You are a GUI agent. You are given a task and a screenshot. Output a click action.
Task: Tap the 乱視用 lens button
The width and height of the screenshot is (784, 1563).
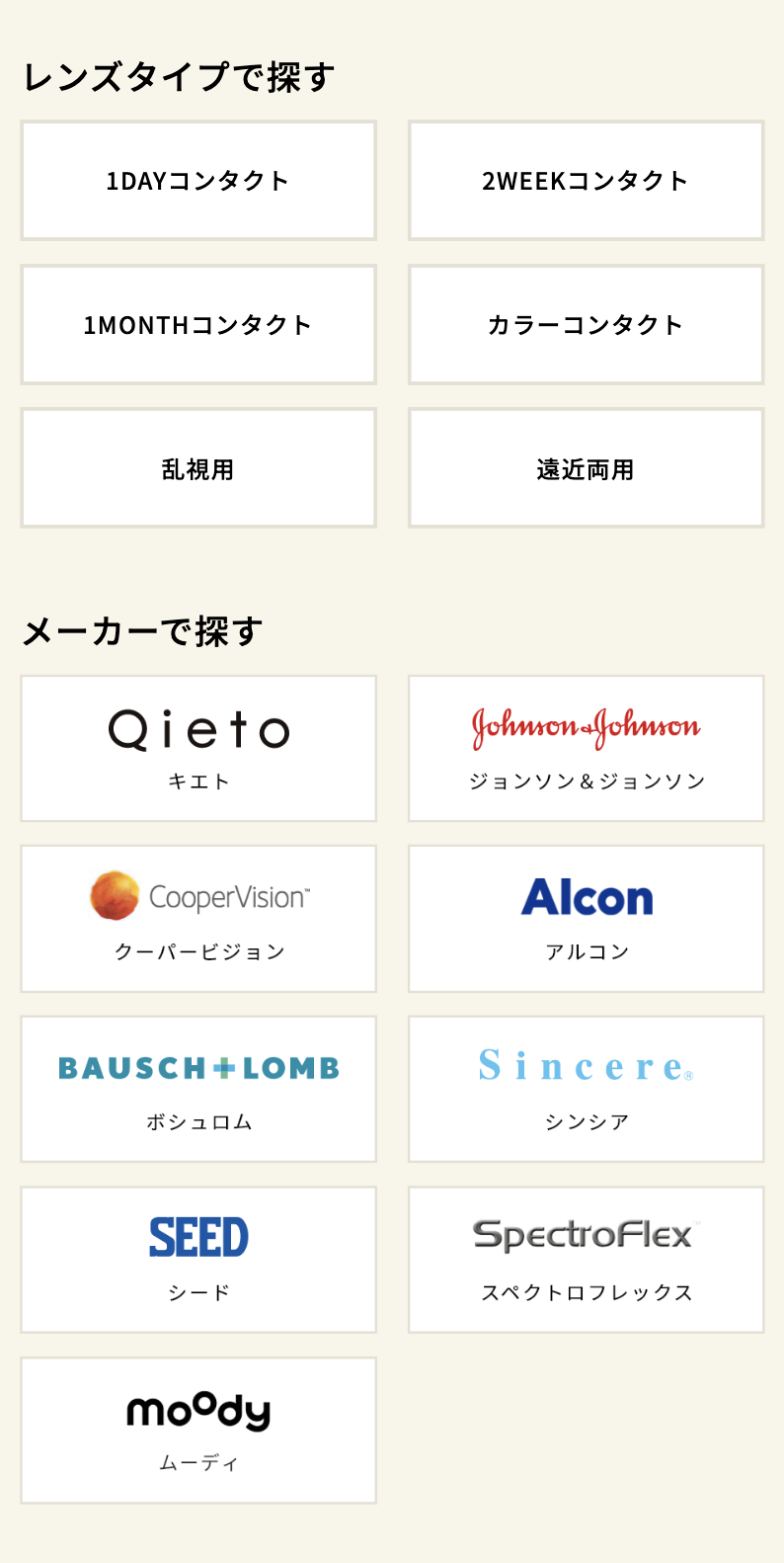[x=198, y=468]
